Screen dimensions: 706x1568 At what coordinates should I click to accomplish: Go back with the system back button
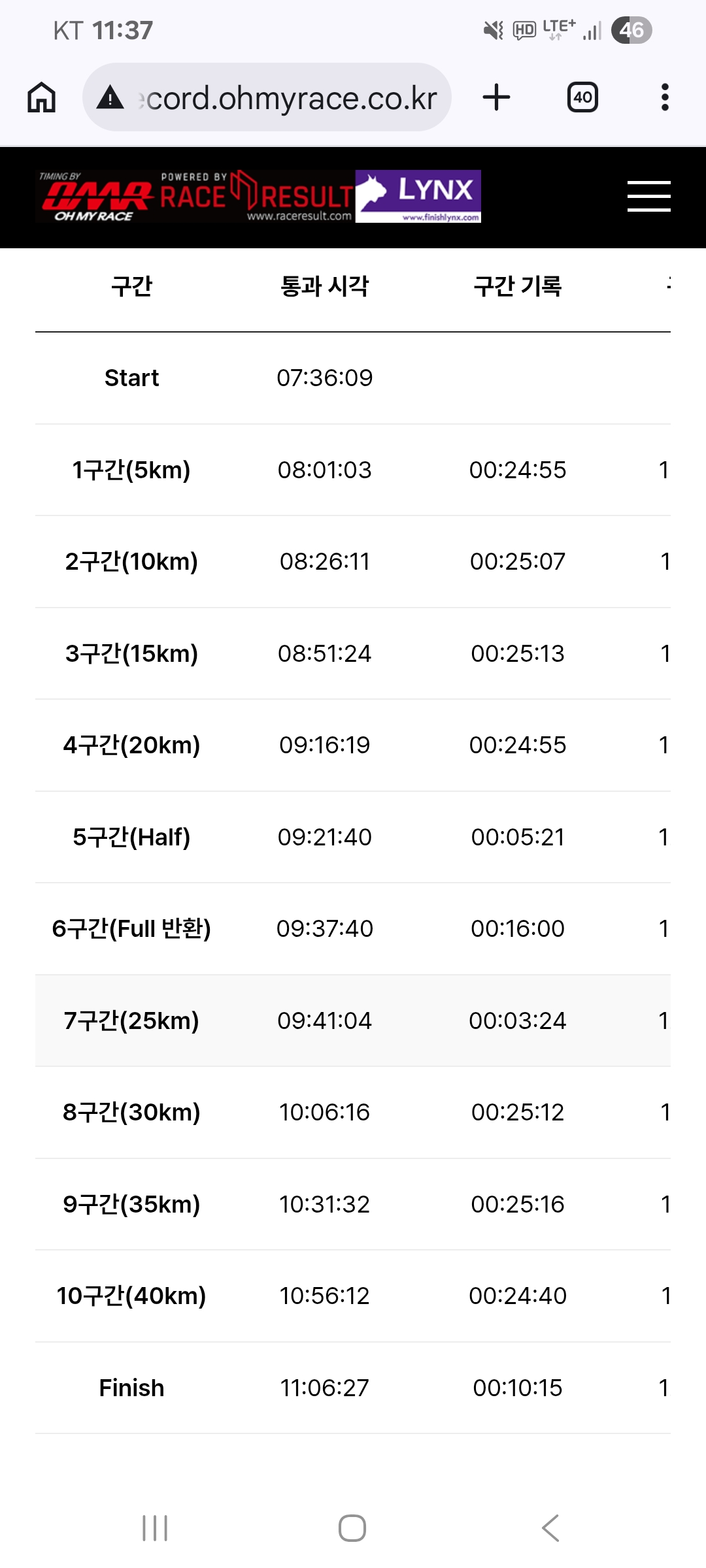click(550, 1528)
